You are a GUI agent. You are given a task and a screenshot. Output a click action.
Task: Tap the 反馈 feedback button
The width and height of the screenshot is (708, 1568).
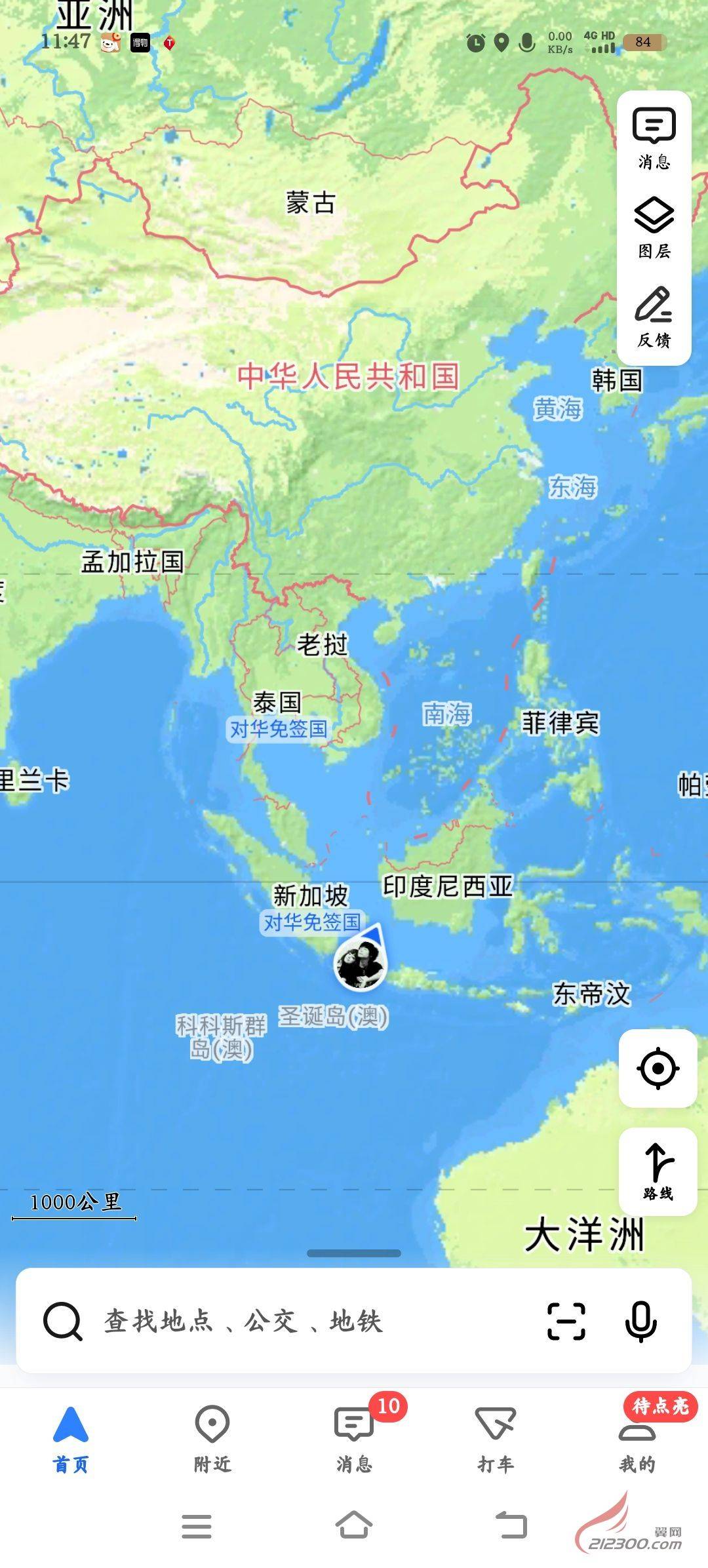pyautogui.click(x=654, y=317)
